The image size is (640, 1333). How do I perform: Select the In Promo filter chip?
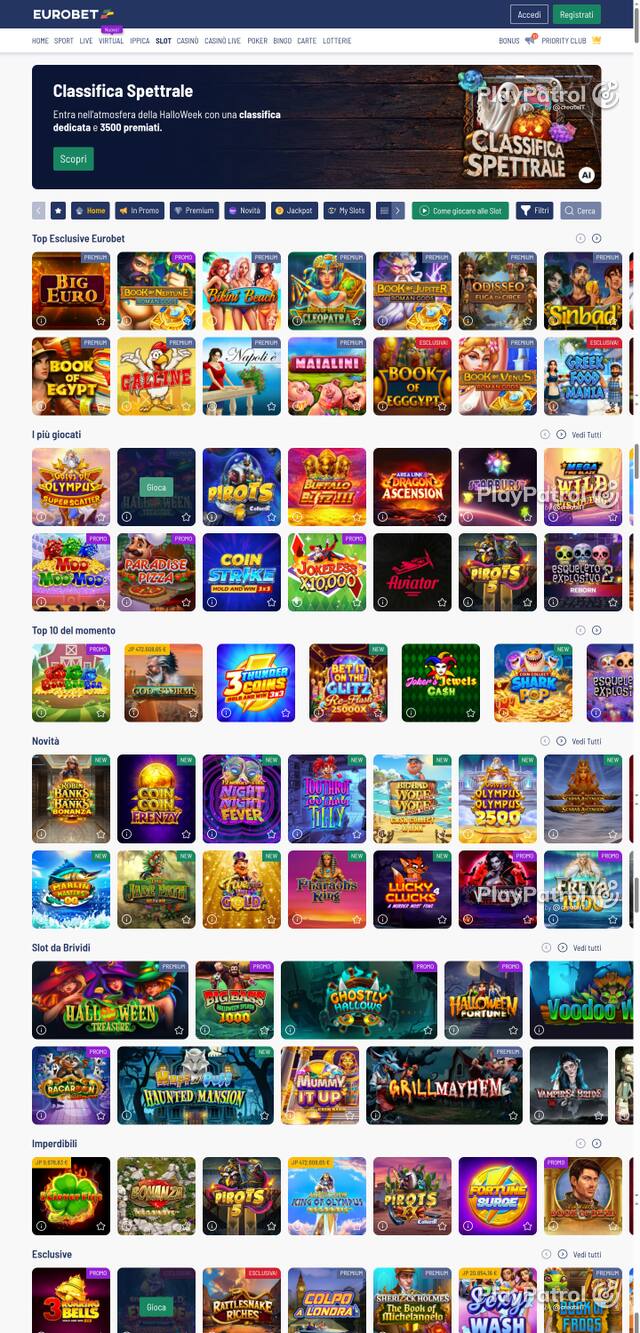click(x=139, y=211)
